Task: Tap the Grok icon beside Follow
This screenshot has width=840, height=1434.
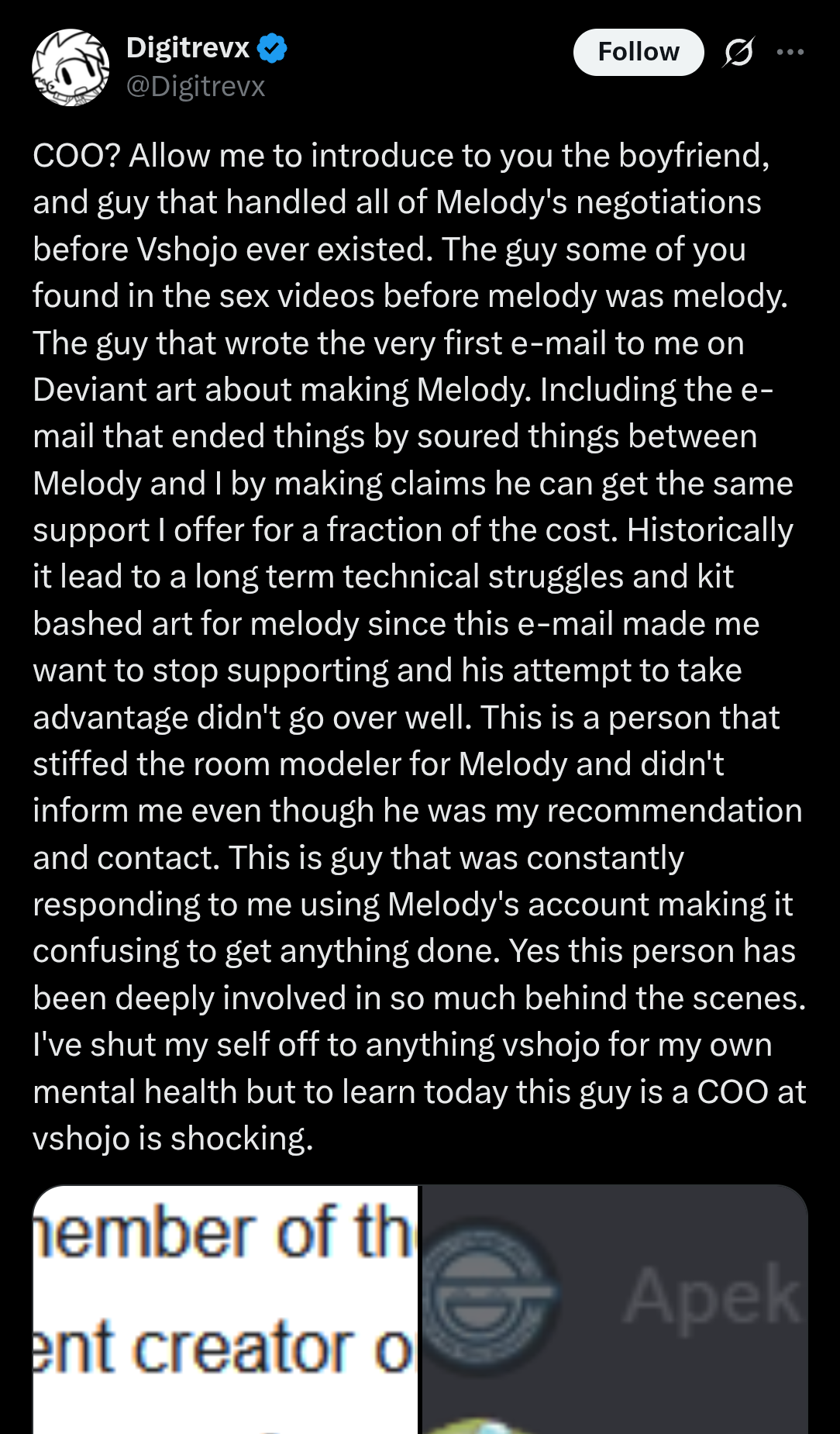Action: [738, 52]
